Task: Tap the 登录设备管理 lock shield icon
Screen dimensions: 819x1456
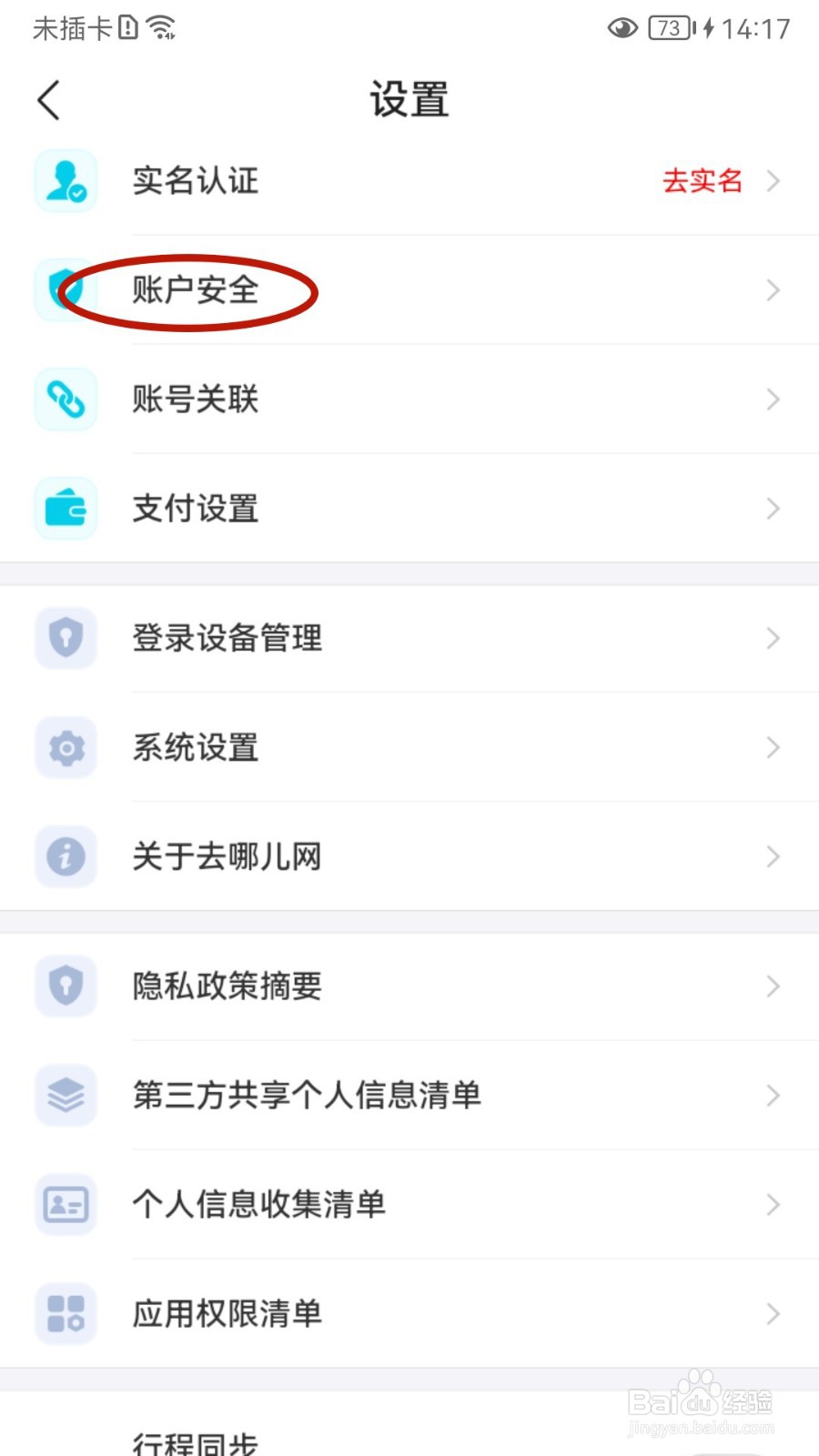Action: tap(65, 638)
